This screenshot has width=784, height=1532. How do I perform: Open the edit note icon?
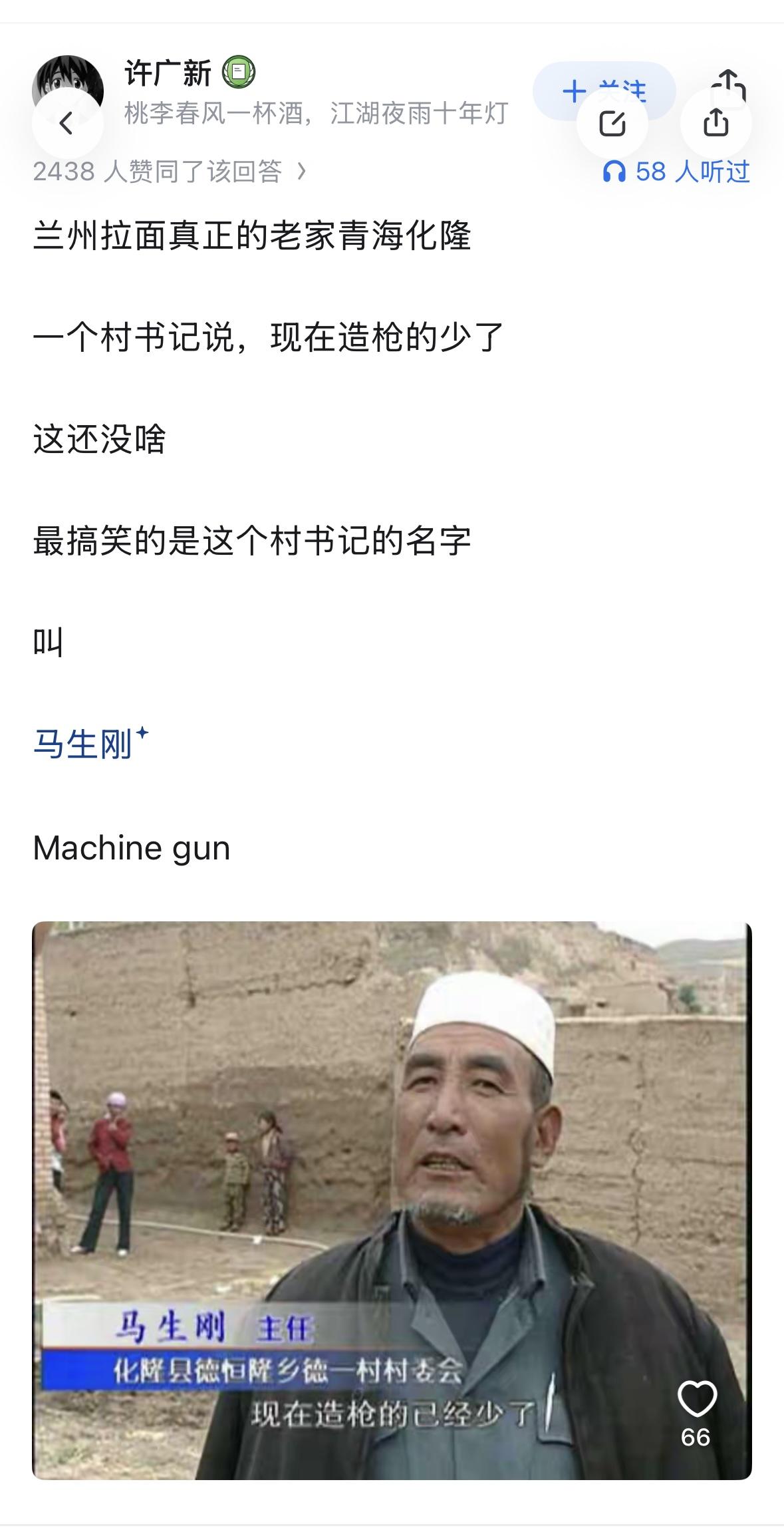612,123
